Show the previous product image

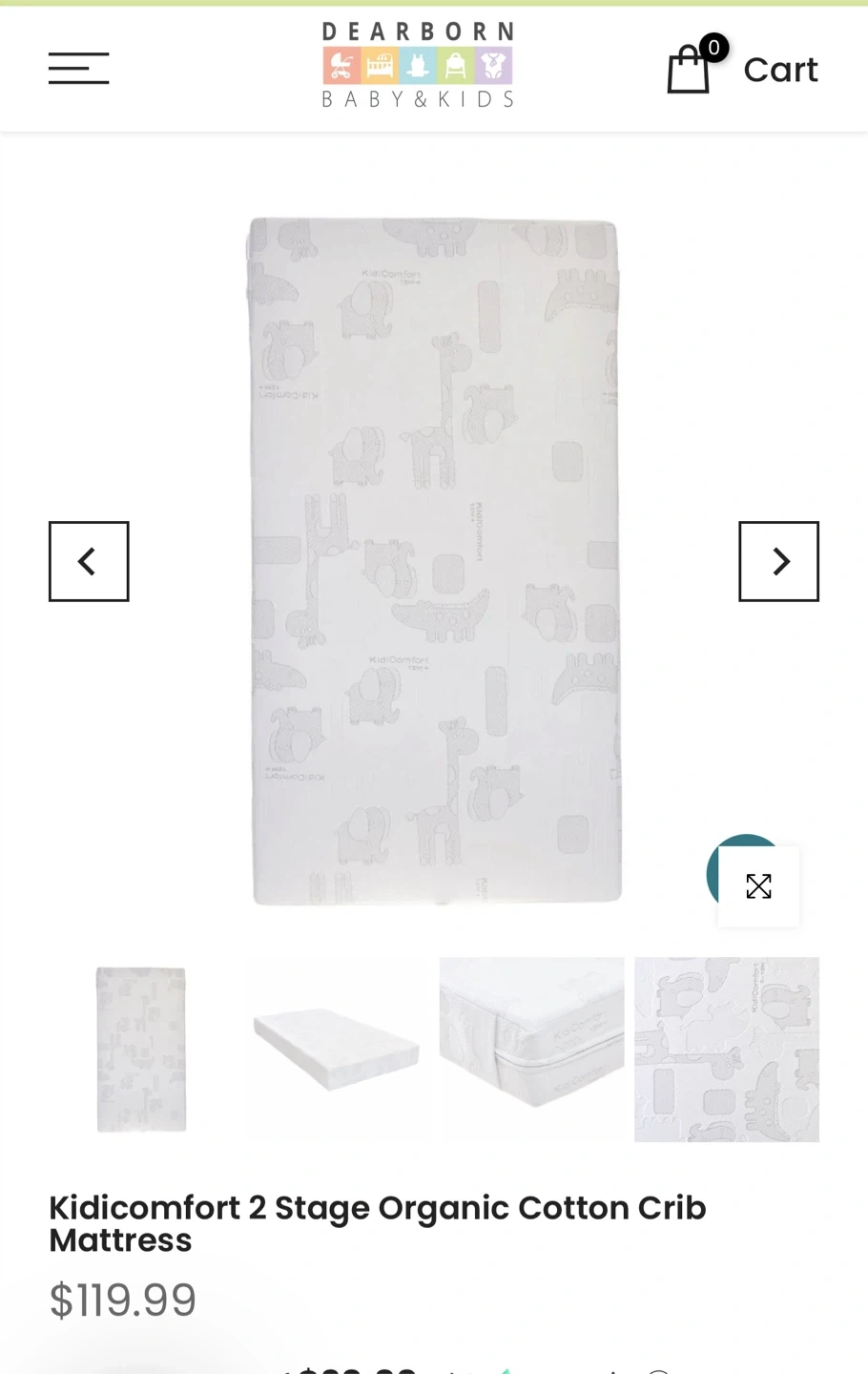89,561
